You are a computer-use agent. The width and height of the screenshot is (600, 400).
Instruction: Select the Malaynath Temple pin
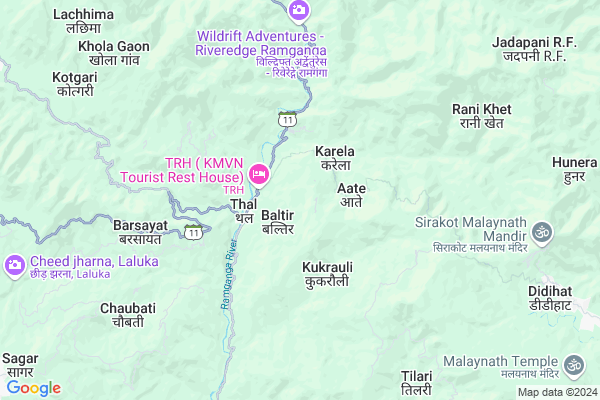pyautogui.click(x=574, y=363)
